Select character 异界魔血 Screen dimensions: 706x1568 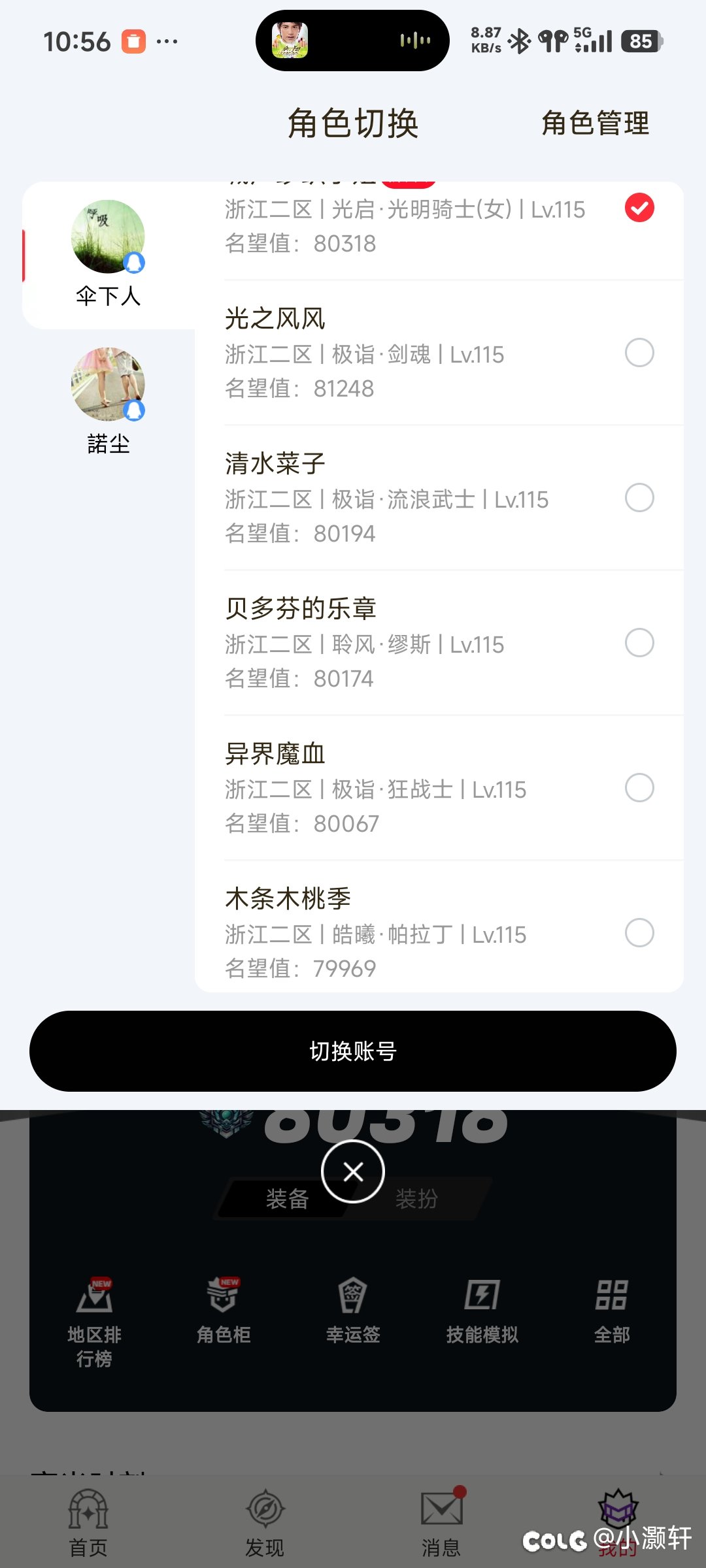(438, 789)
